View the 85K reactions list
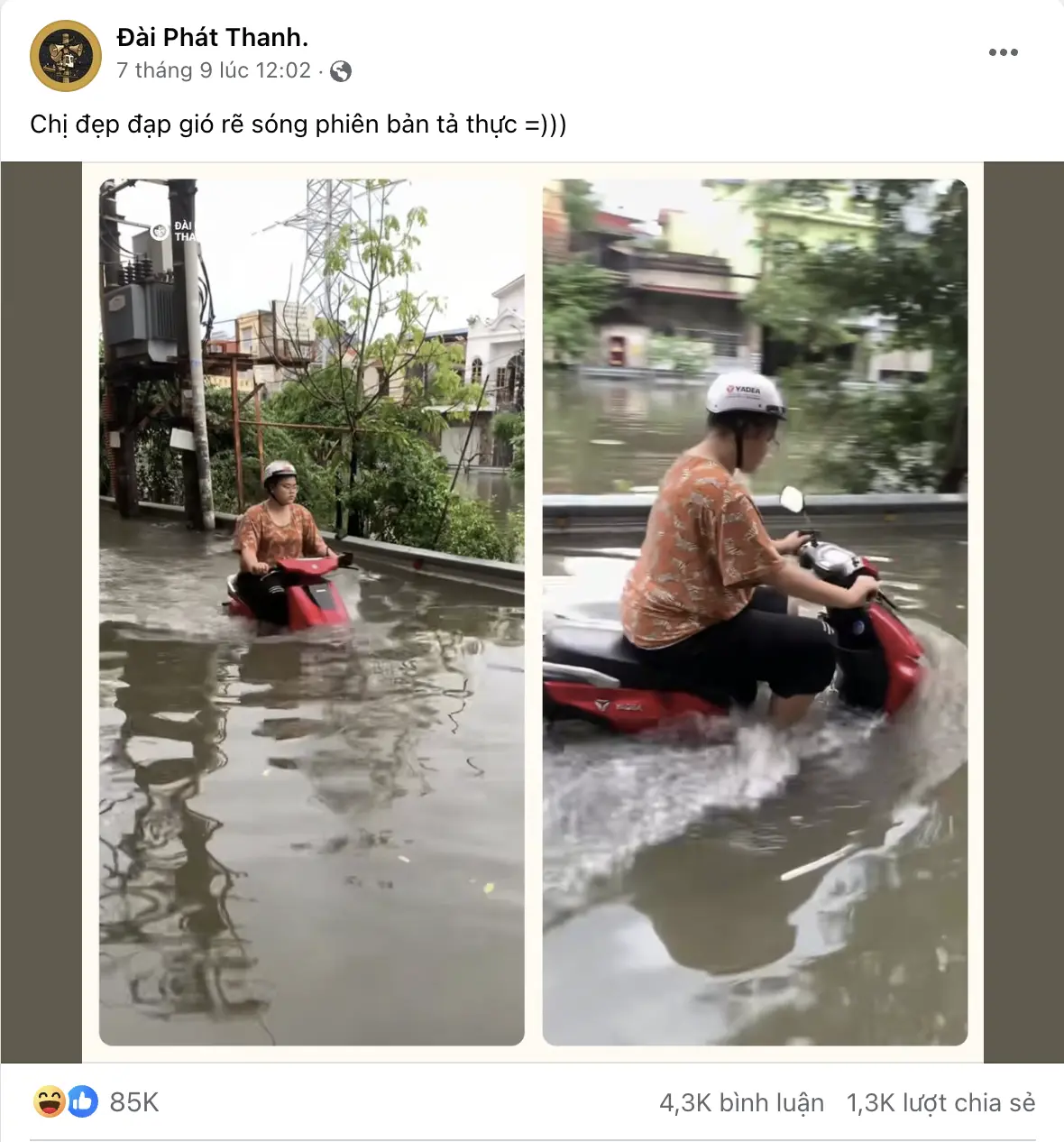1064x1142 pixels. [x=133, y=1102]
